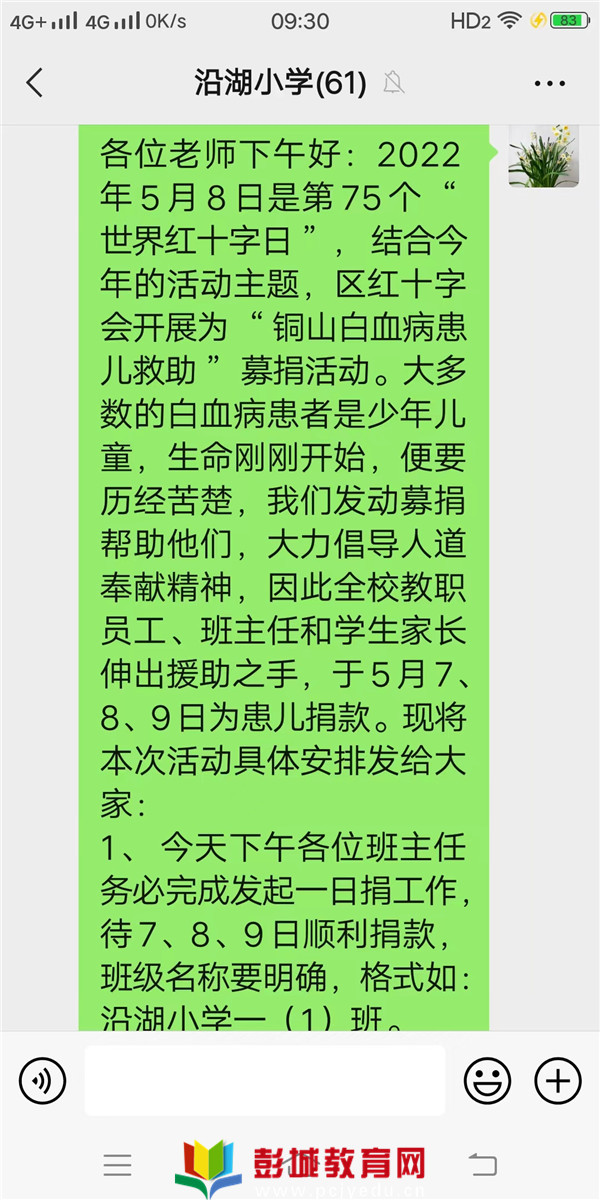The width and height of the screenshot is (600, 1200).
Task: Open the system recent apps menu button
Action: pyautogui.click(x=118, y=1164)
